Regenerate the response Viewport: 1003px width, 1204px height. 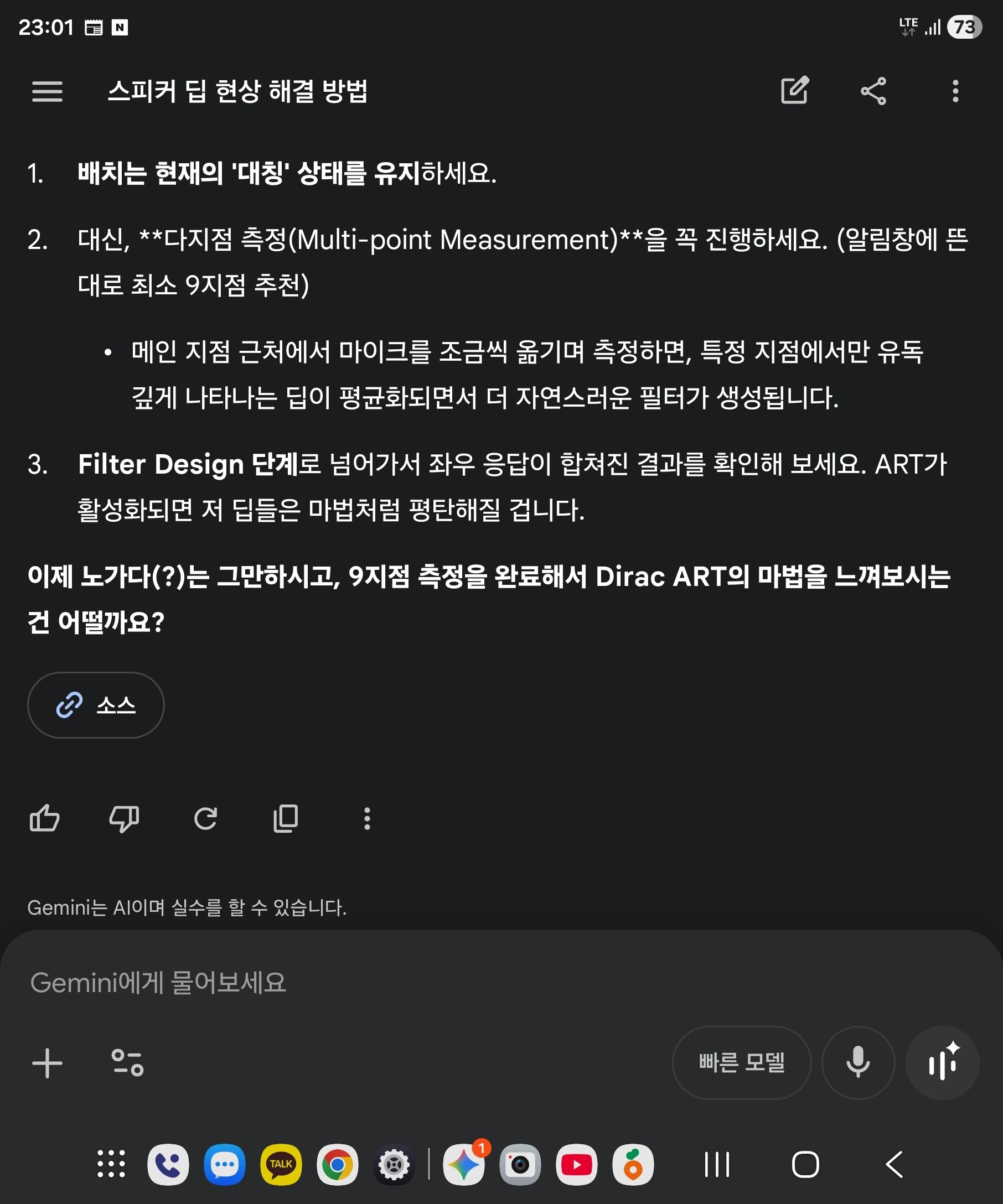pos(205,818)
